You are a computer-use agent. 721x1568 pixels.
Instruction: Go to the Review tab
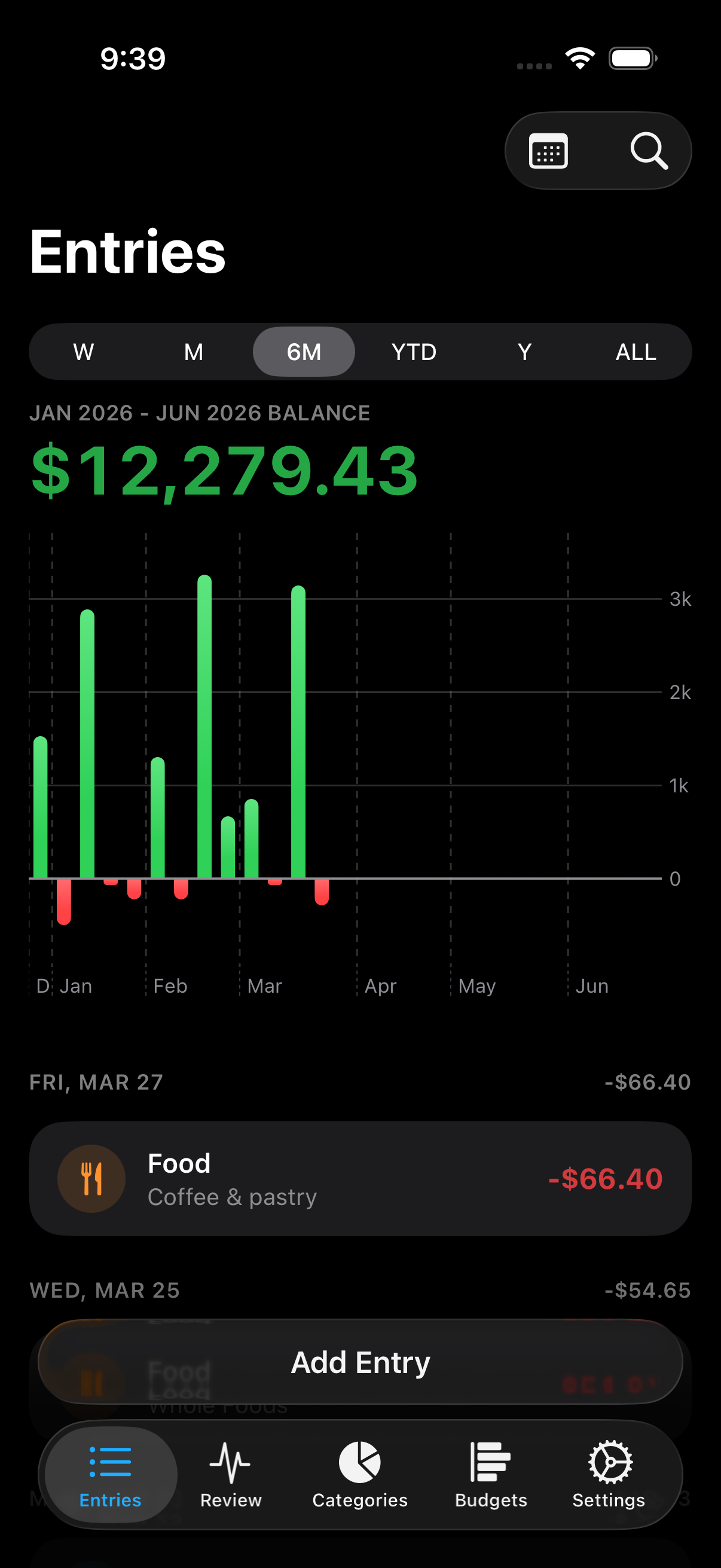231,1474
